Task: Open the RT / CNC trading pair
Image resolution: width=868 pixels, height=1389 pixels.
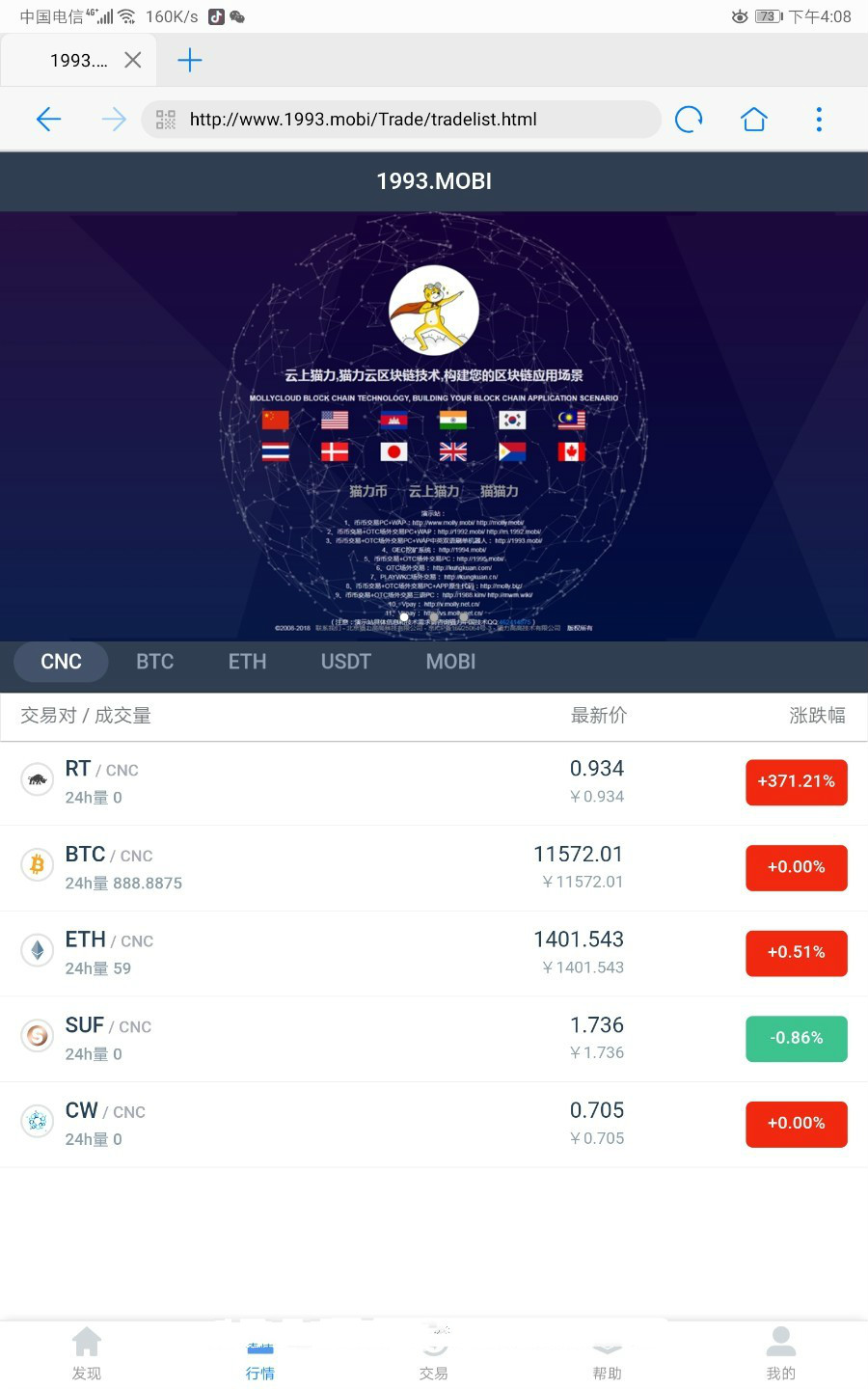Action: (434, 783)
